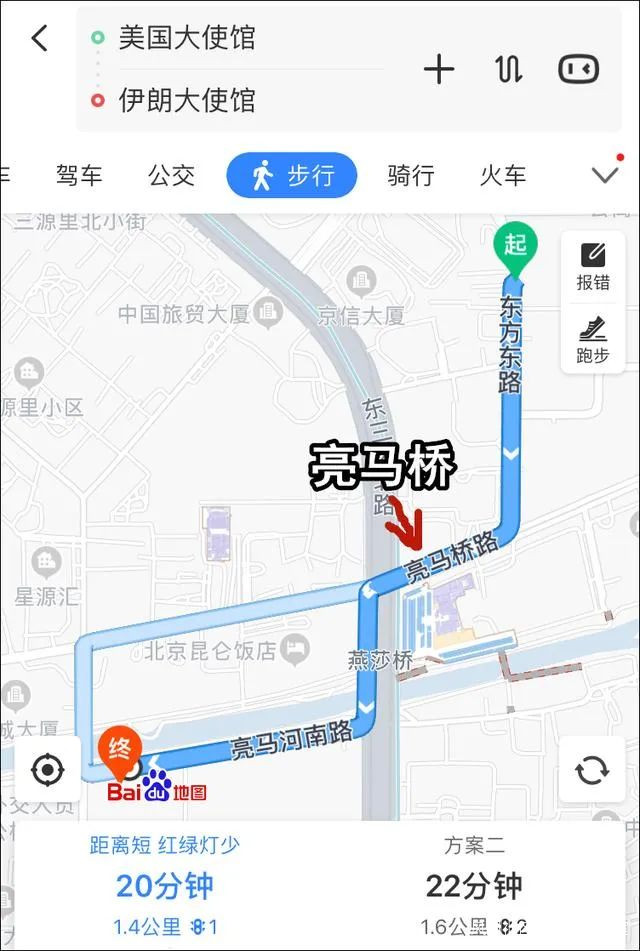Switch to the 火车 tab

click(502, 176)
